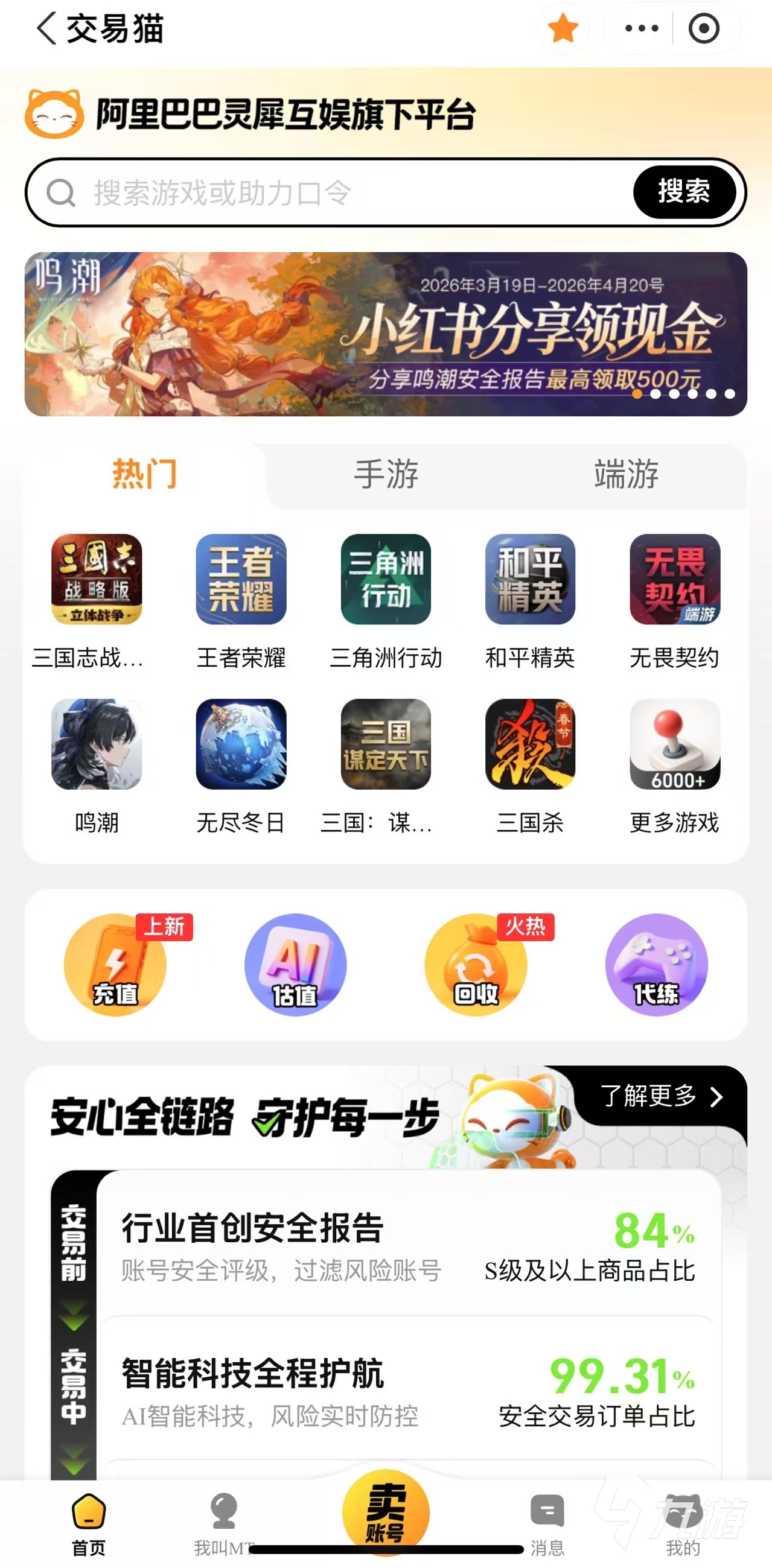Switch to the 手游 tab
Viewport: 772px width, 1568px height.
click(386, 477)
